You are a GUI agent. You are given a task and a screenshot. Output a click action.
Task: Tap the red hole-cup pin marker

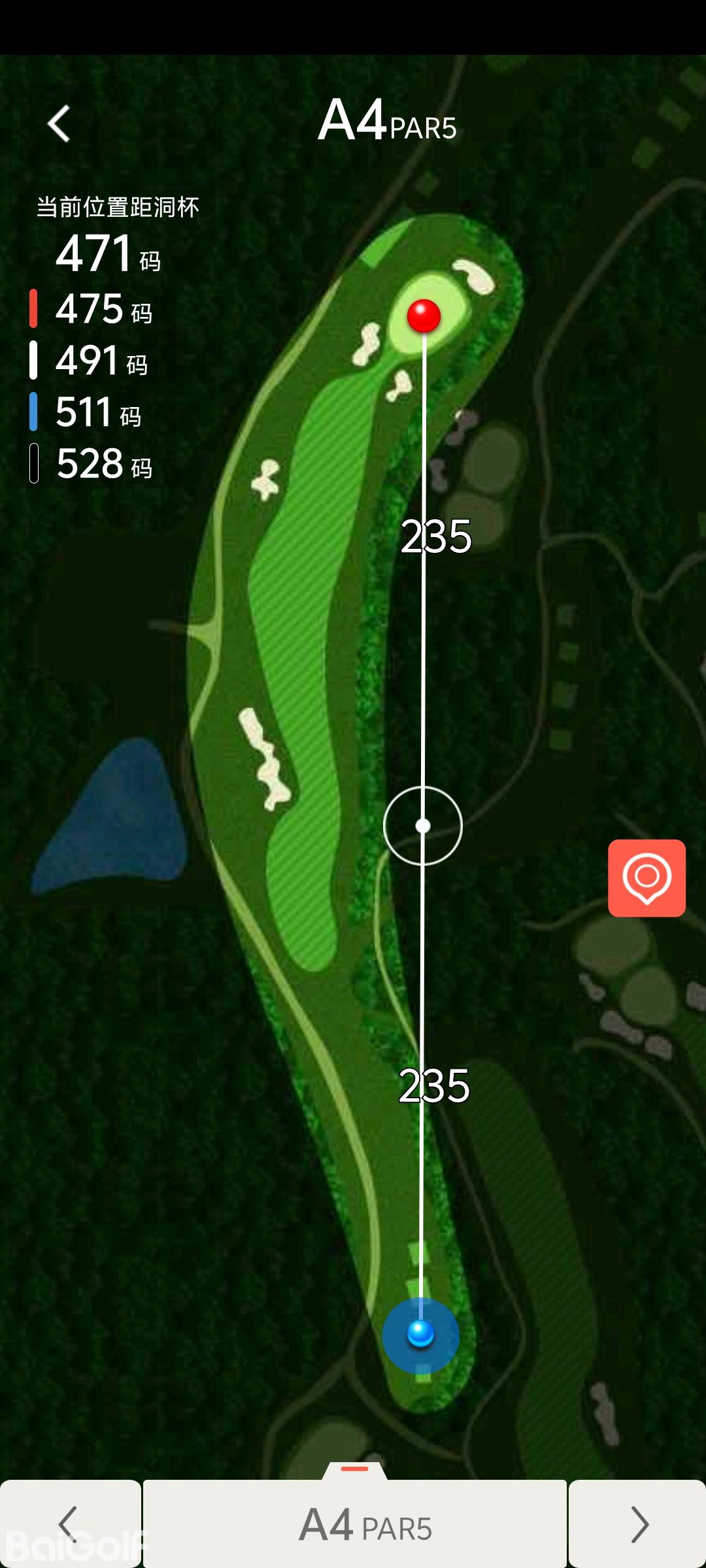[424, 316]
